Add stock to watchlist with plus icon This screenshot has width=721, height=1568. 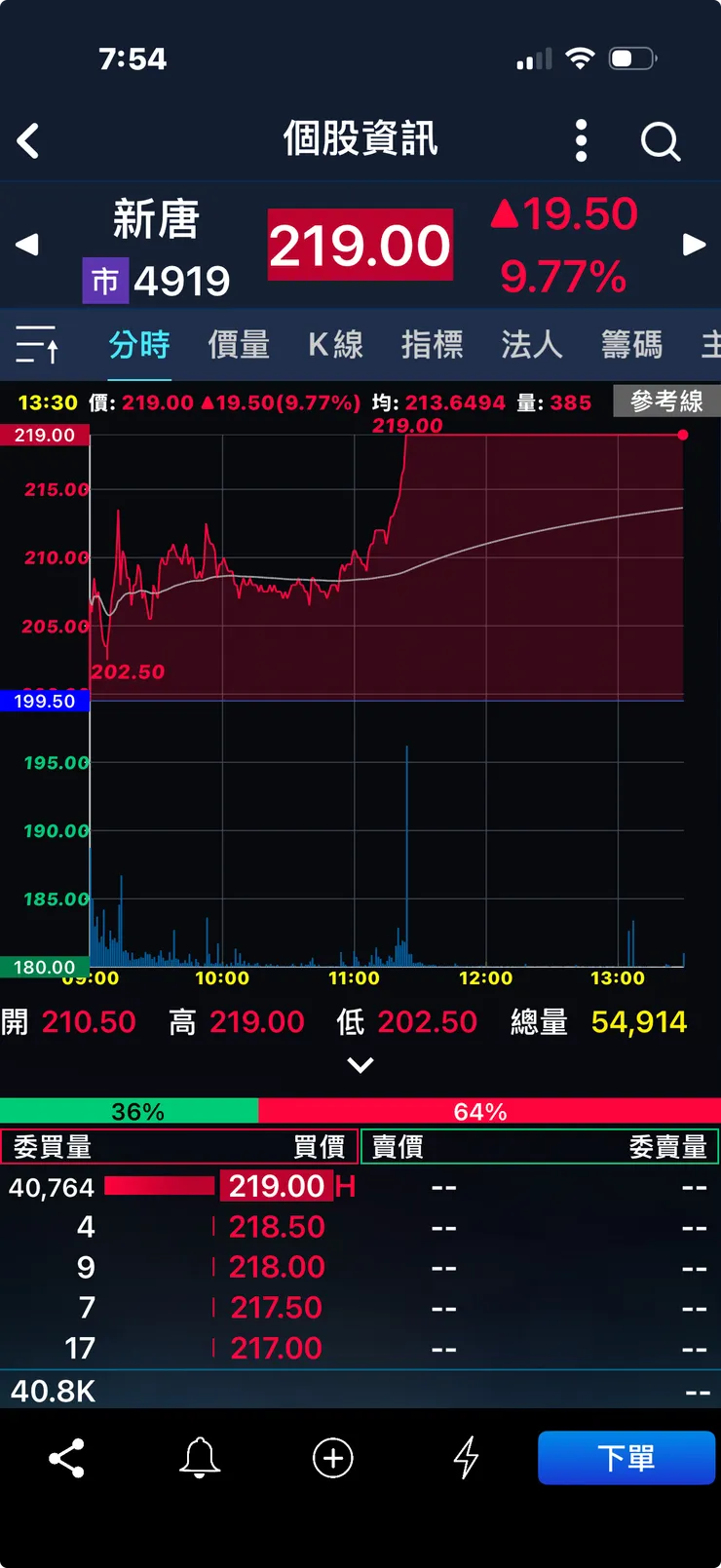point(333,1458)
